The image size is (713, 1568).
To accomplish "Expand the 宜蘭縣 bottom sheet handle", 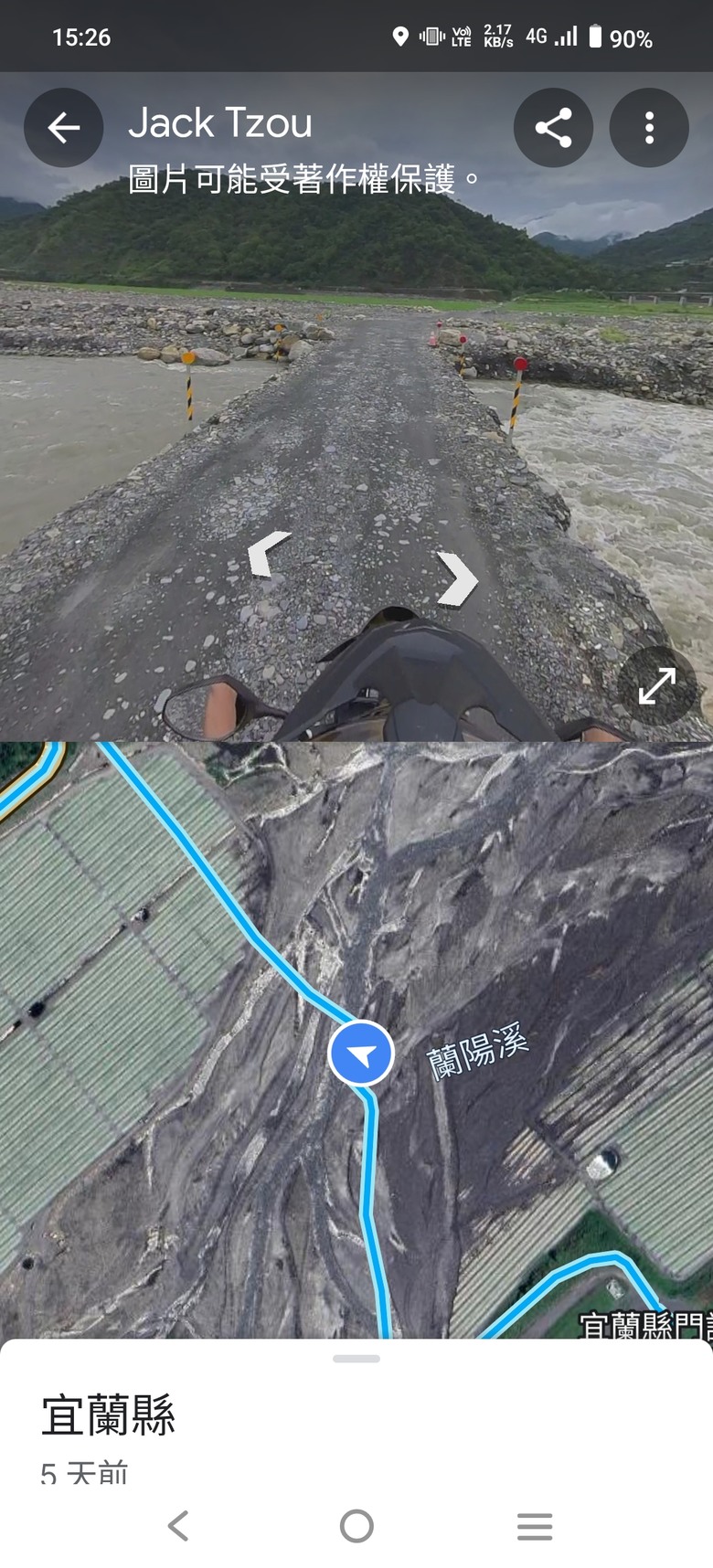I will [356, 1359].
